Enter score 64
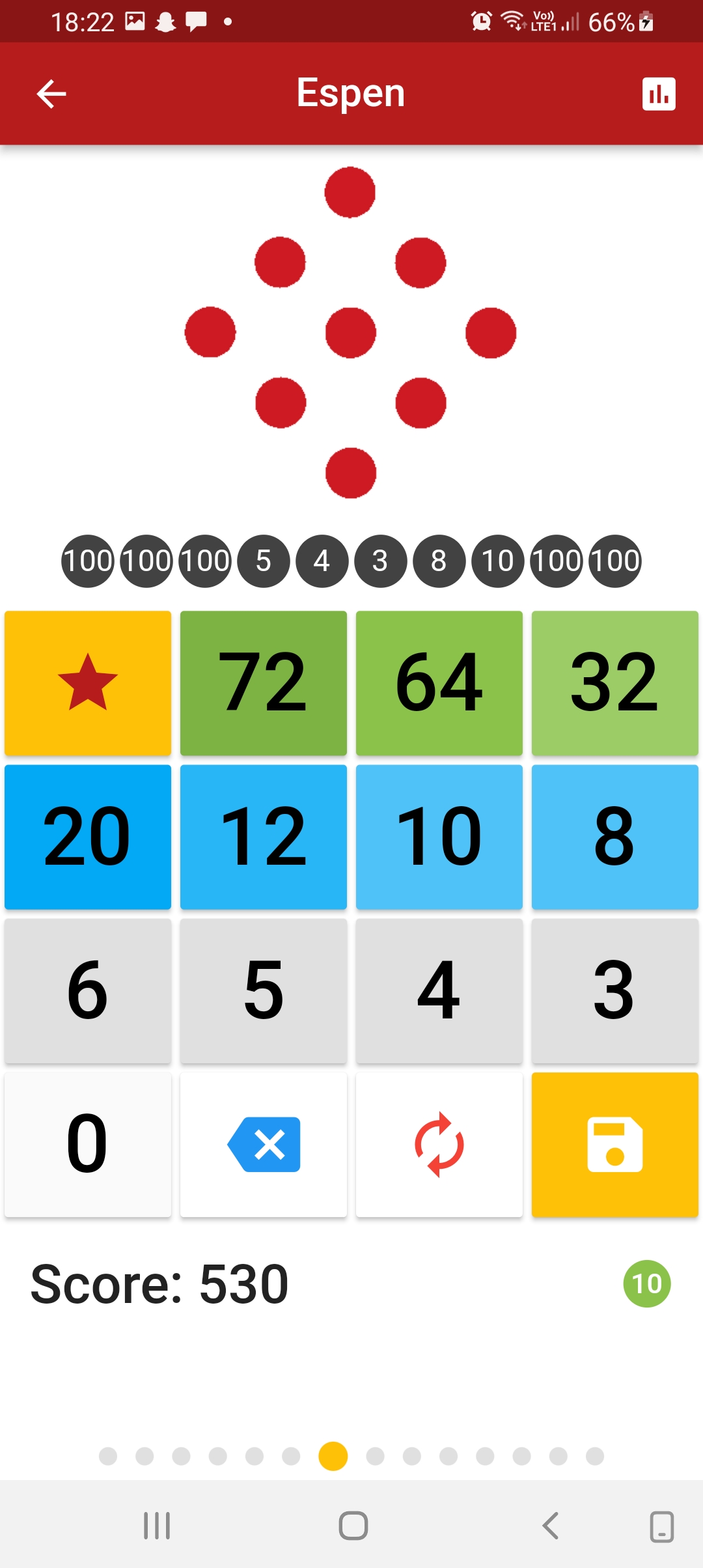The height and width of the screenshot is (1568, 703). [439, 683]
